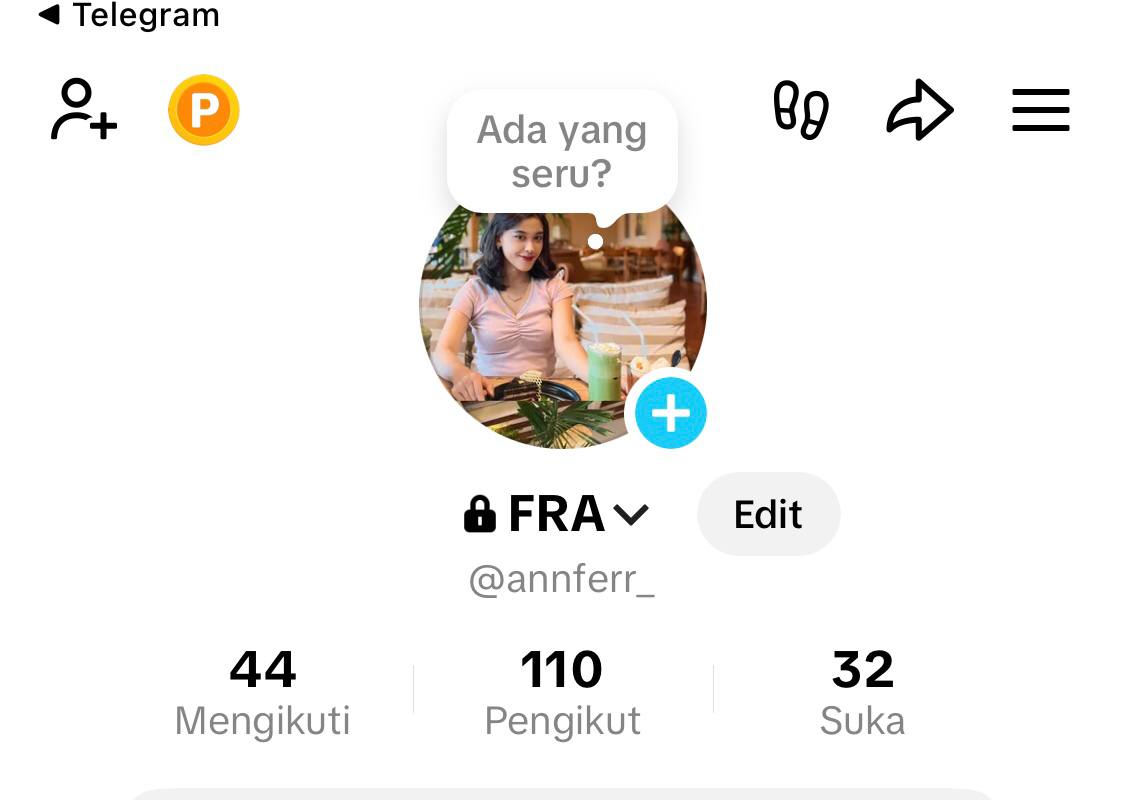
Task: Tap the orange P coin icon
Action: pos(204,110)
